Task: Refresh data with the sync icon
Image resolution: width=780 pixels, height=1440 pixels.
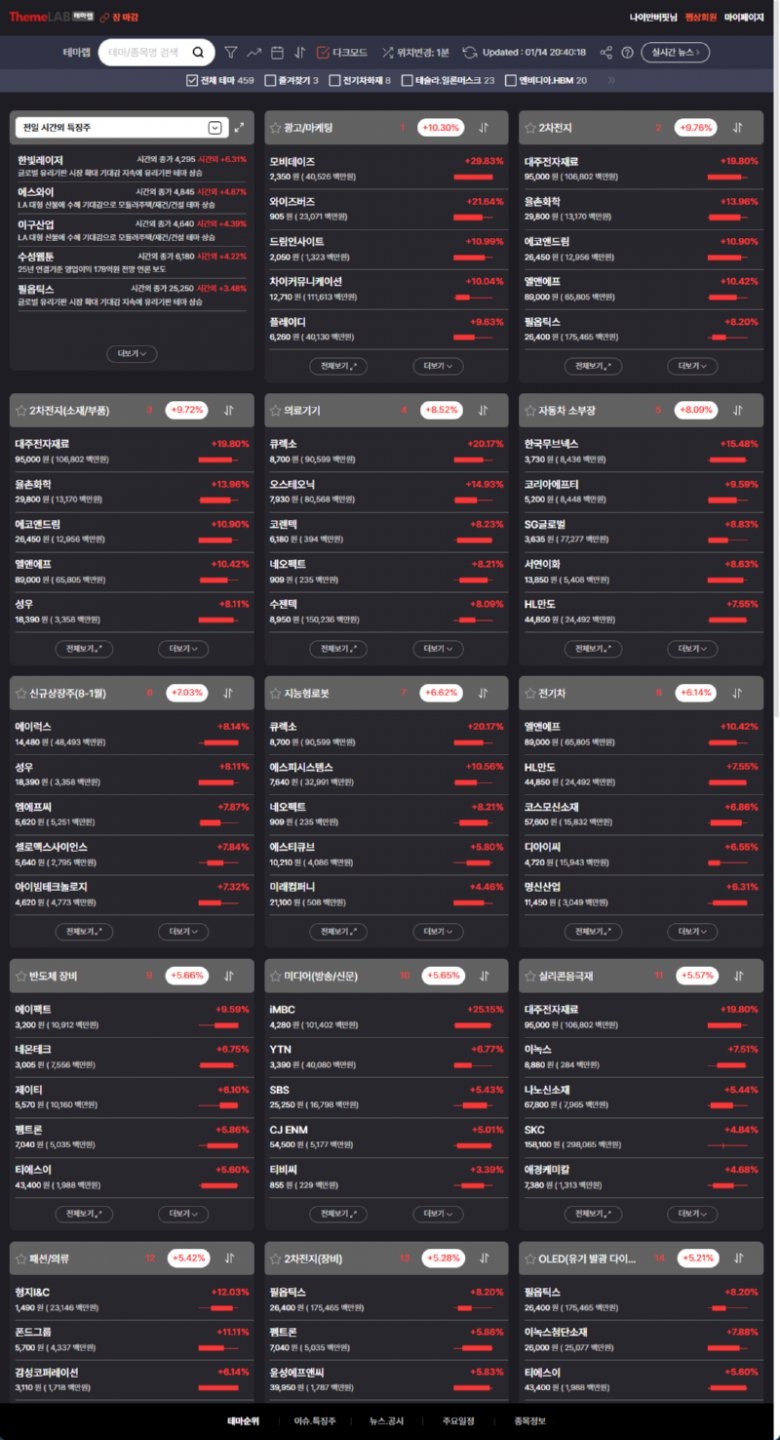Action: click(469, 52)
